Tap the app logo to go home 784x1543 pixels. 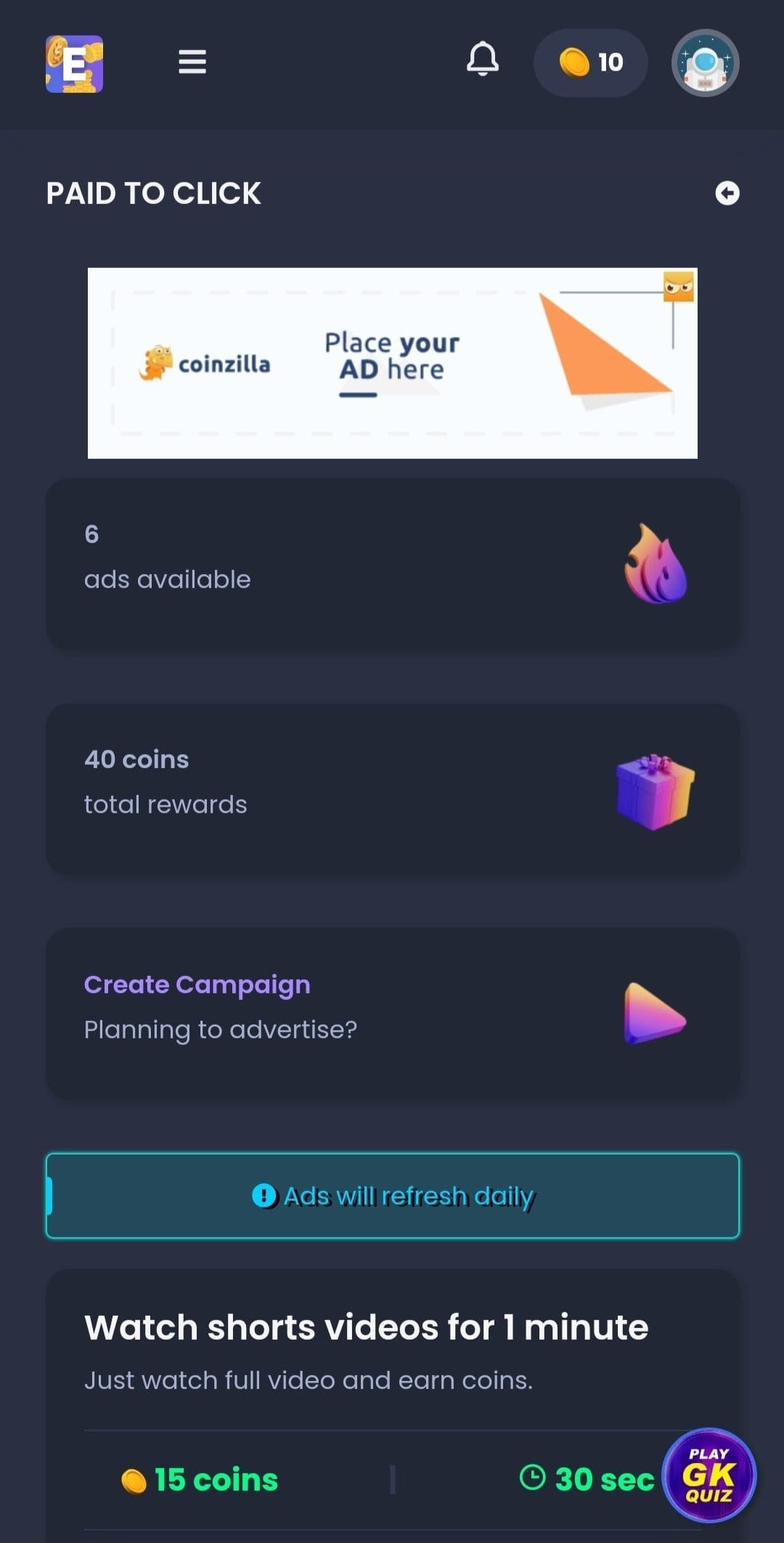click(x=74, y=64)
